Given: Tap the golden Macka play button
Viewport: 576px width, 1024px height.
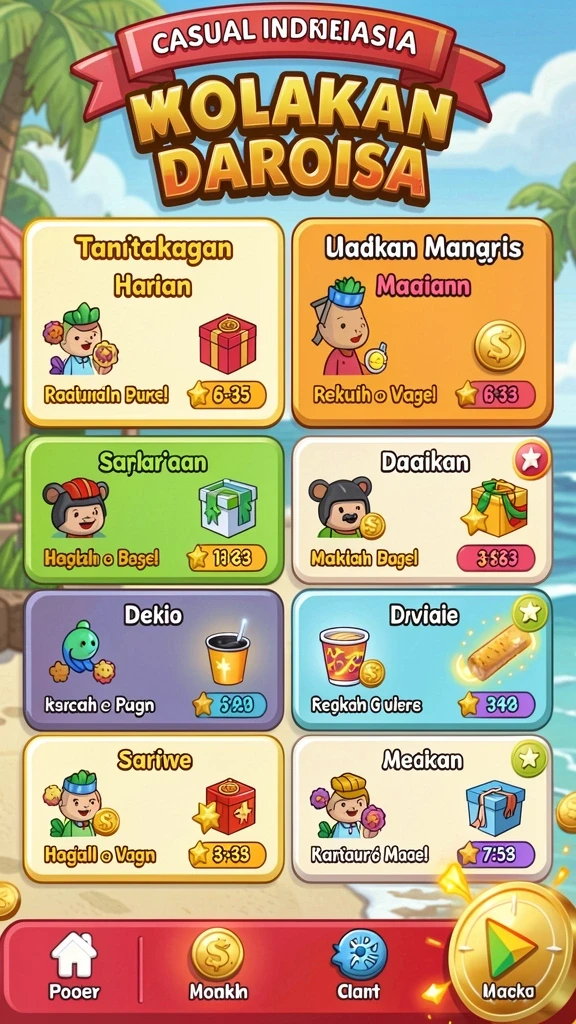Looking at the screenshot, I should (509, 953).
